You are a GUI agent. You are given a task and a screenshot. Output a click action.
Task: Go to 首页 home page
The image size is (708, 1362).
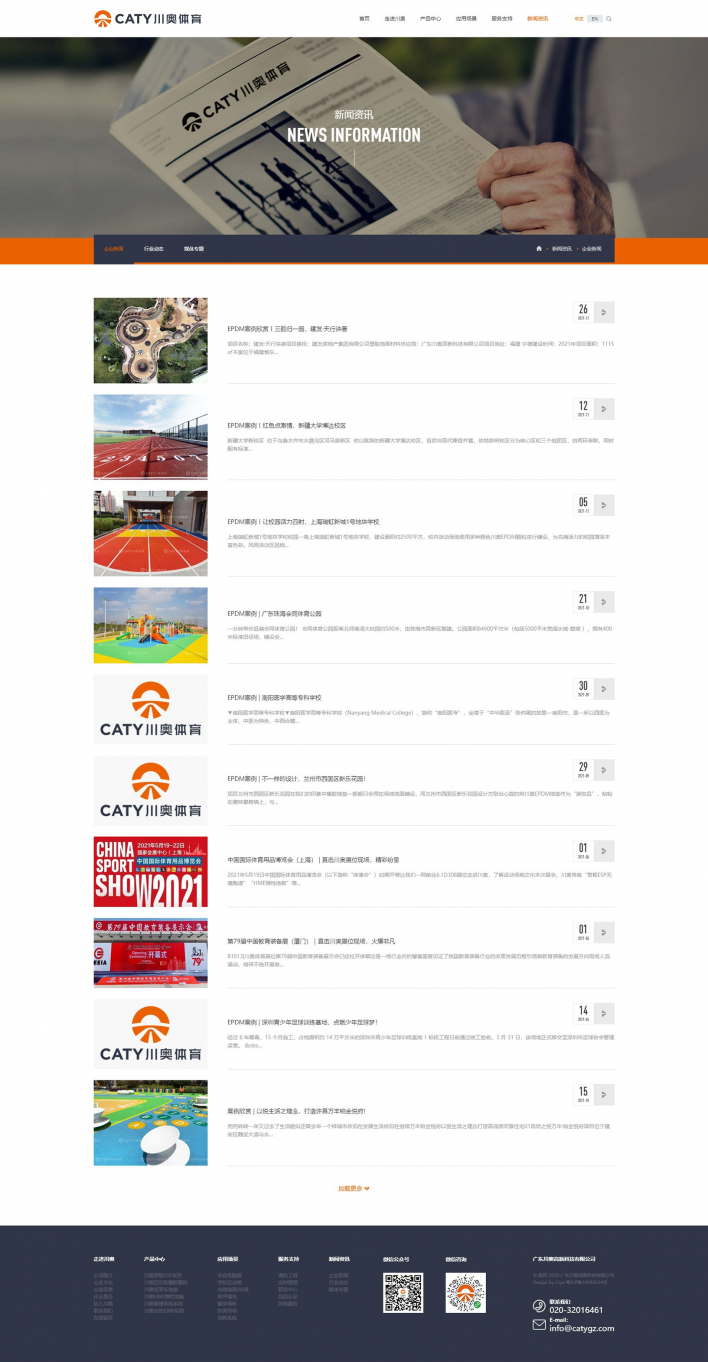coord(364,19)
